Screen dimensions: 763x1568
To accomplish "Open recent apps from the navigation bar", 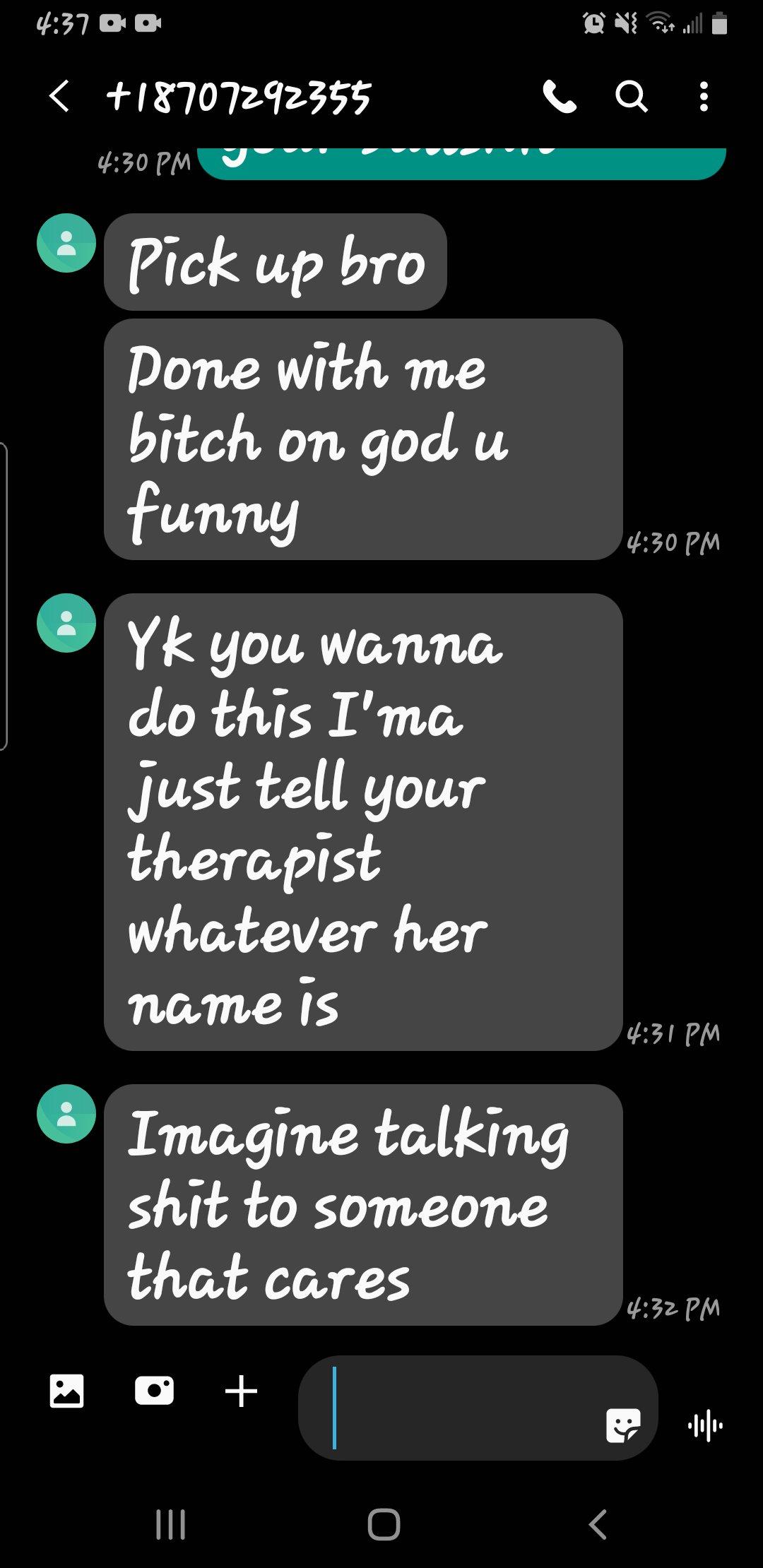I will pos(170,1524).
